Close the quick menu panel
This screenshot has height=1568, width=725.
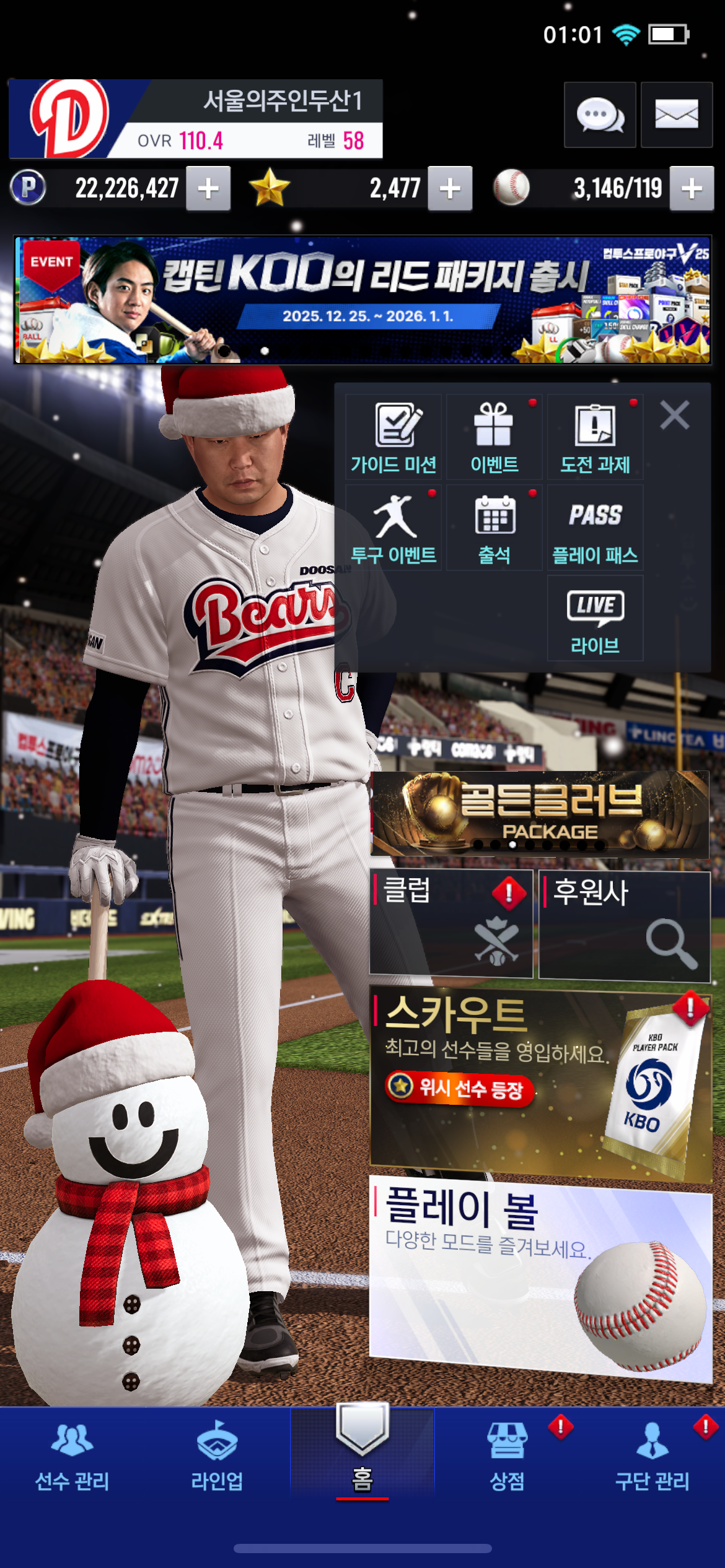tap(674, 415)
